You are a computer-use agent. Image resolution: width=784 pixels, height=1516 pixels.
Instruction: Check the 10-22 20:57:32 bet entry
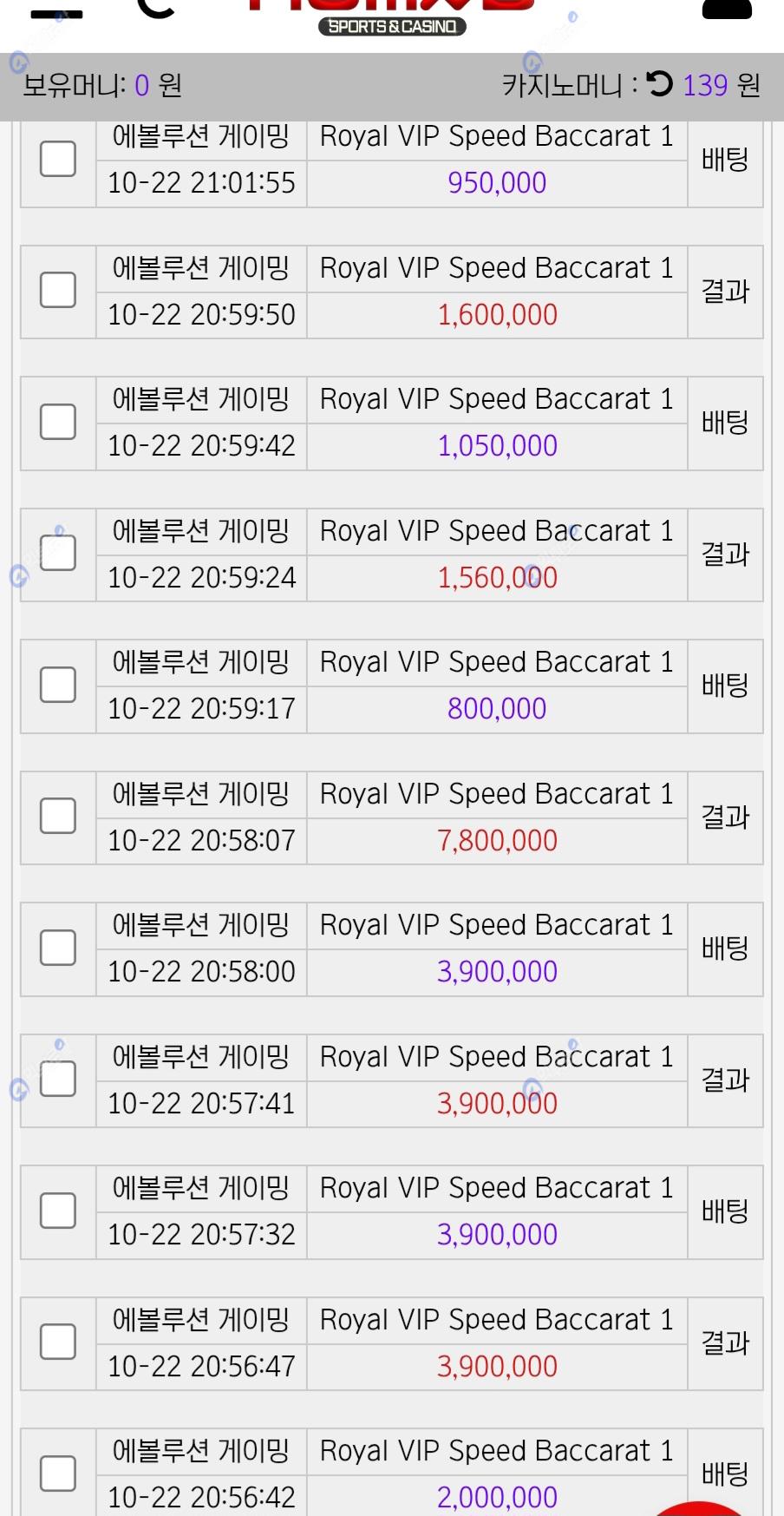click(58, 1211)
